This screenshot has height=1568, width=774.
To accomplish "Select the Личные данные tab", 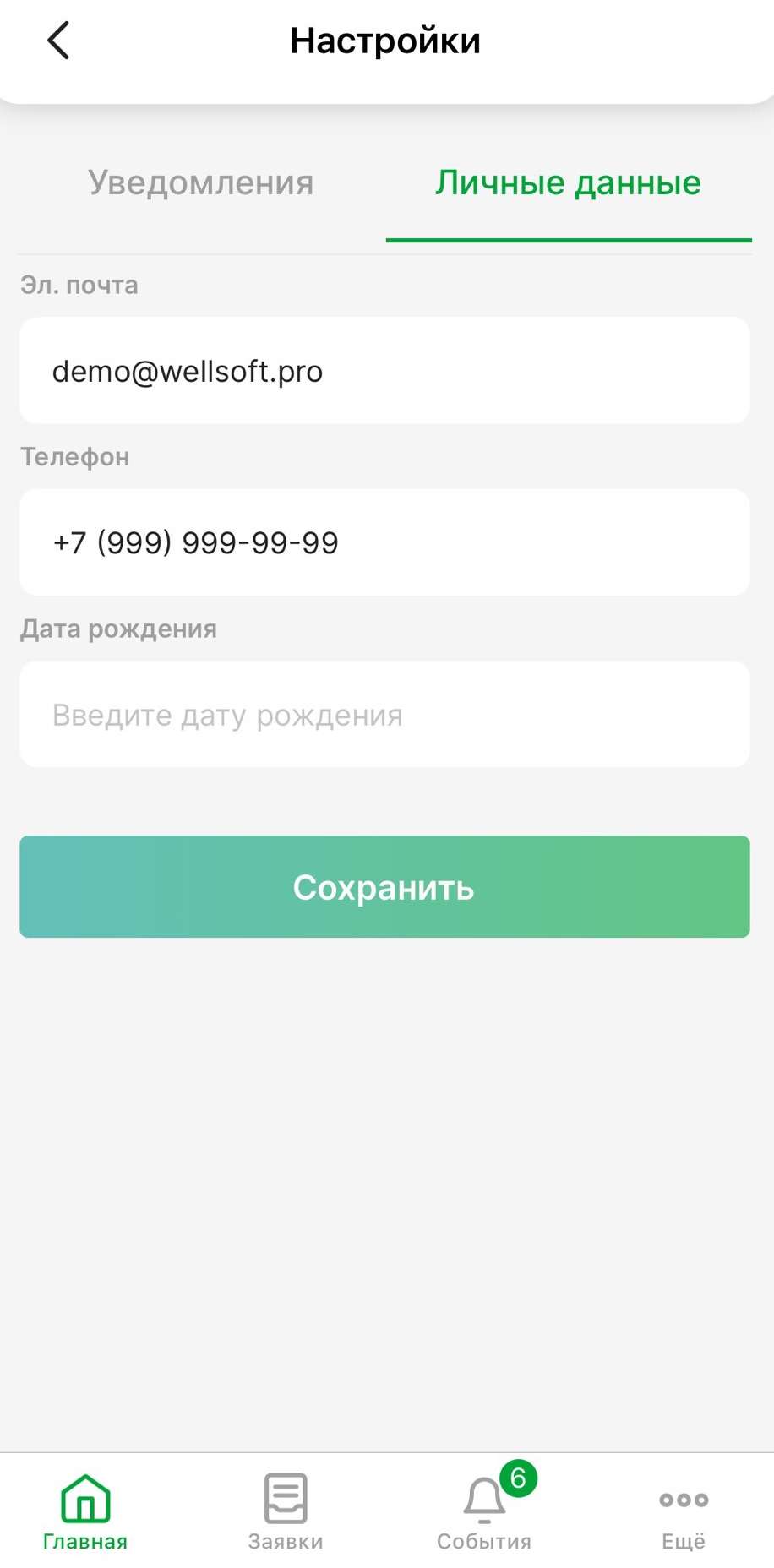I will 569,182.
